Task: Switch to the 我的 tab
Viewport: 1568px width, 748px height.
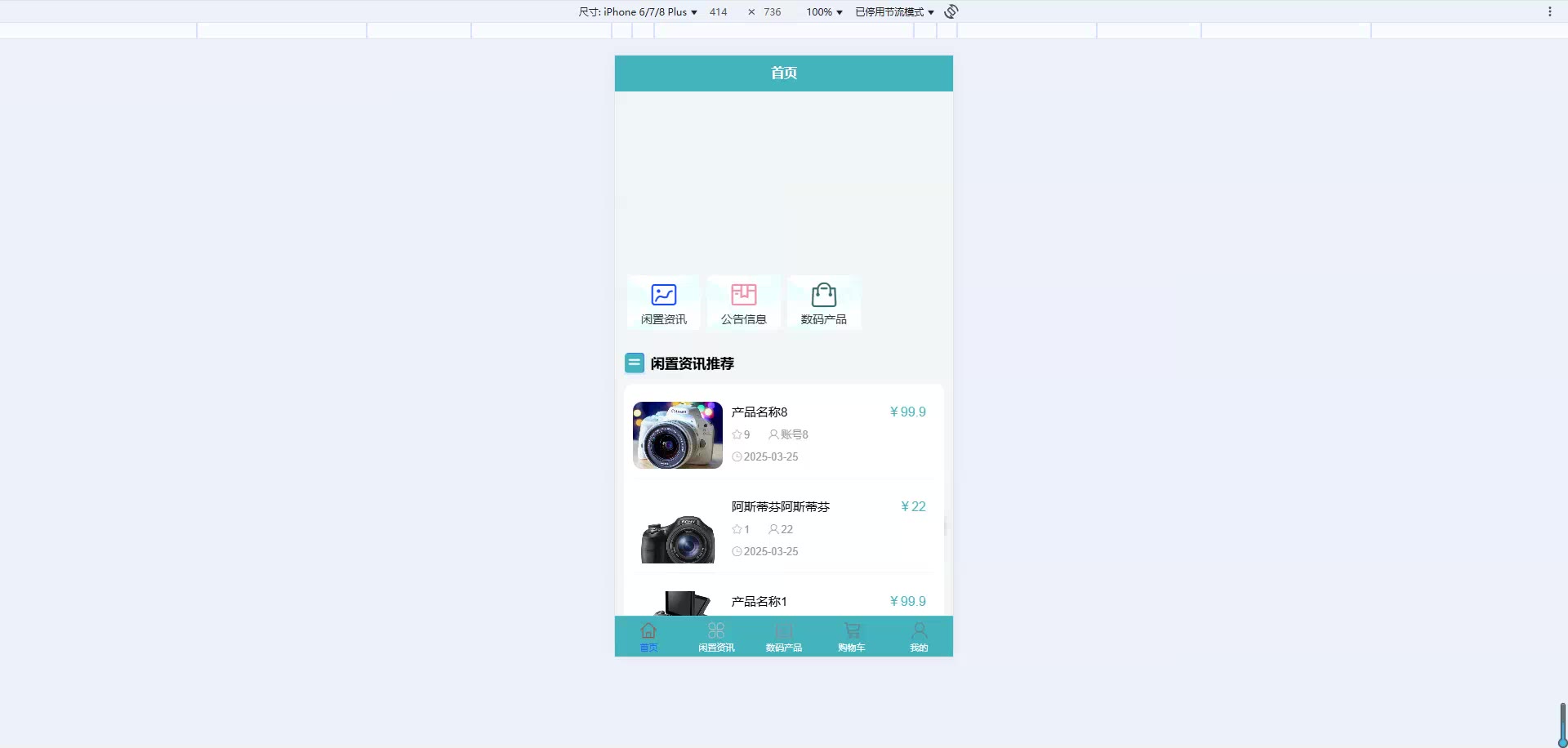Action: [919, 637]
